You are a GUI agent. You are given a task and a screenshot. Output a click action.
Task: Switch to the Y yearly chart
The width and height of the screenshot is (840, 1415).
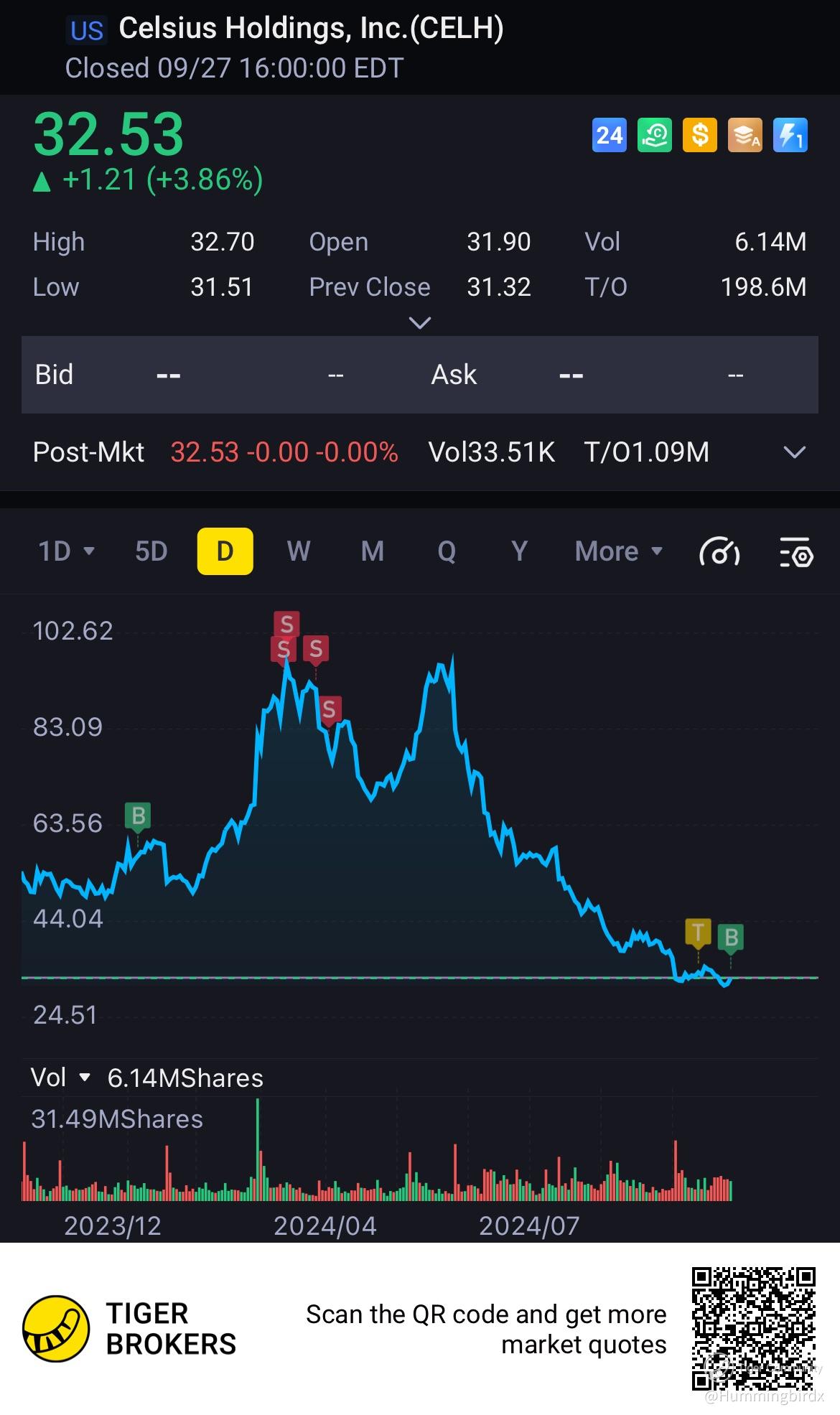(x=519, y=551)
